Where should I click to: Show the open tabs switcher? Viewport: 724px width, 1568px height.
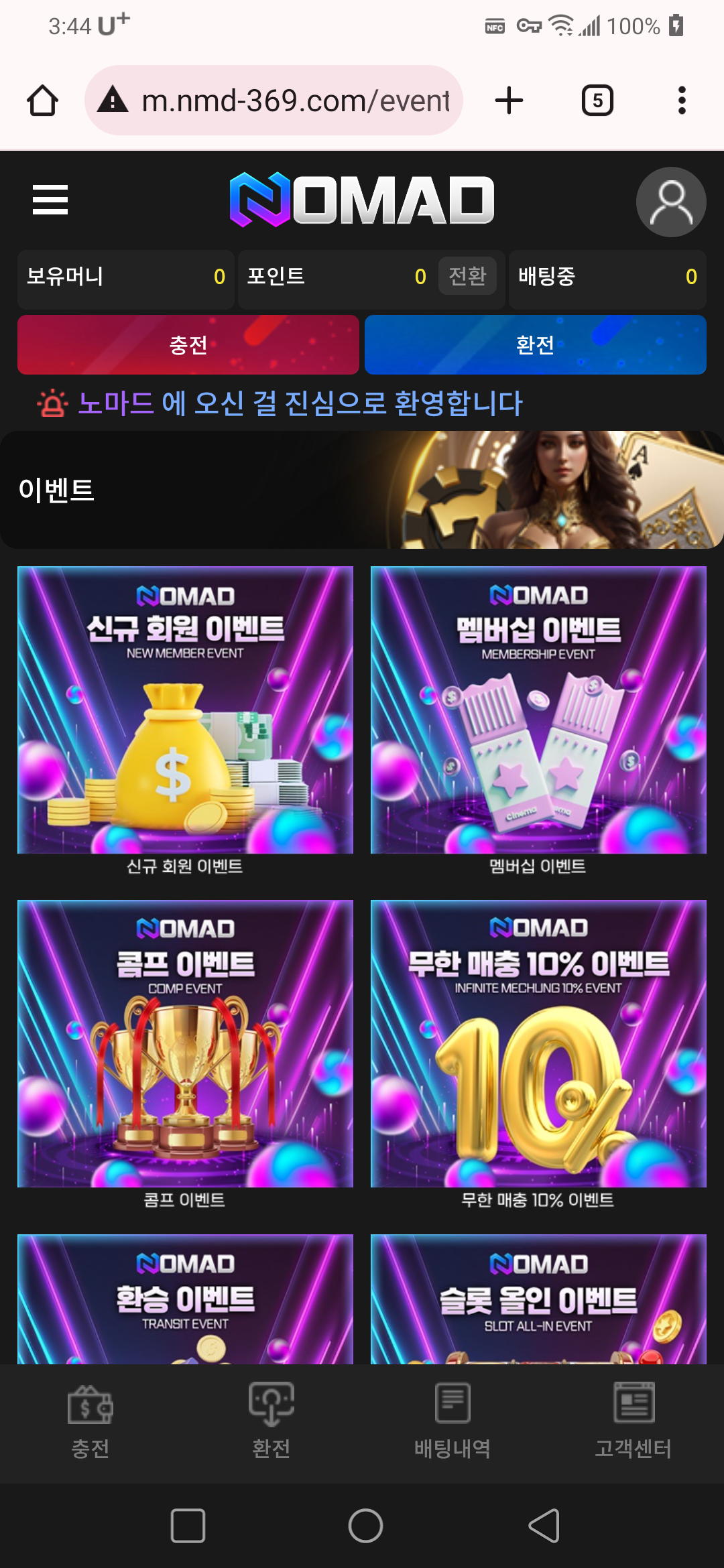[597, 101]
